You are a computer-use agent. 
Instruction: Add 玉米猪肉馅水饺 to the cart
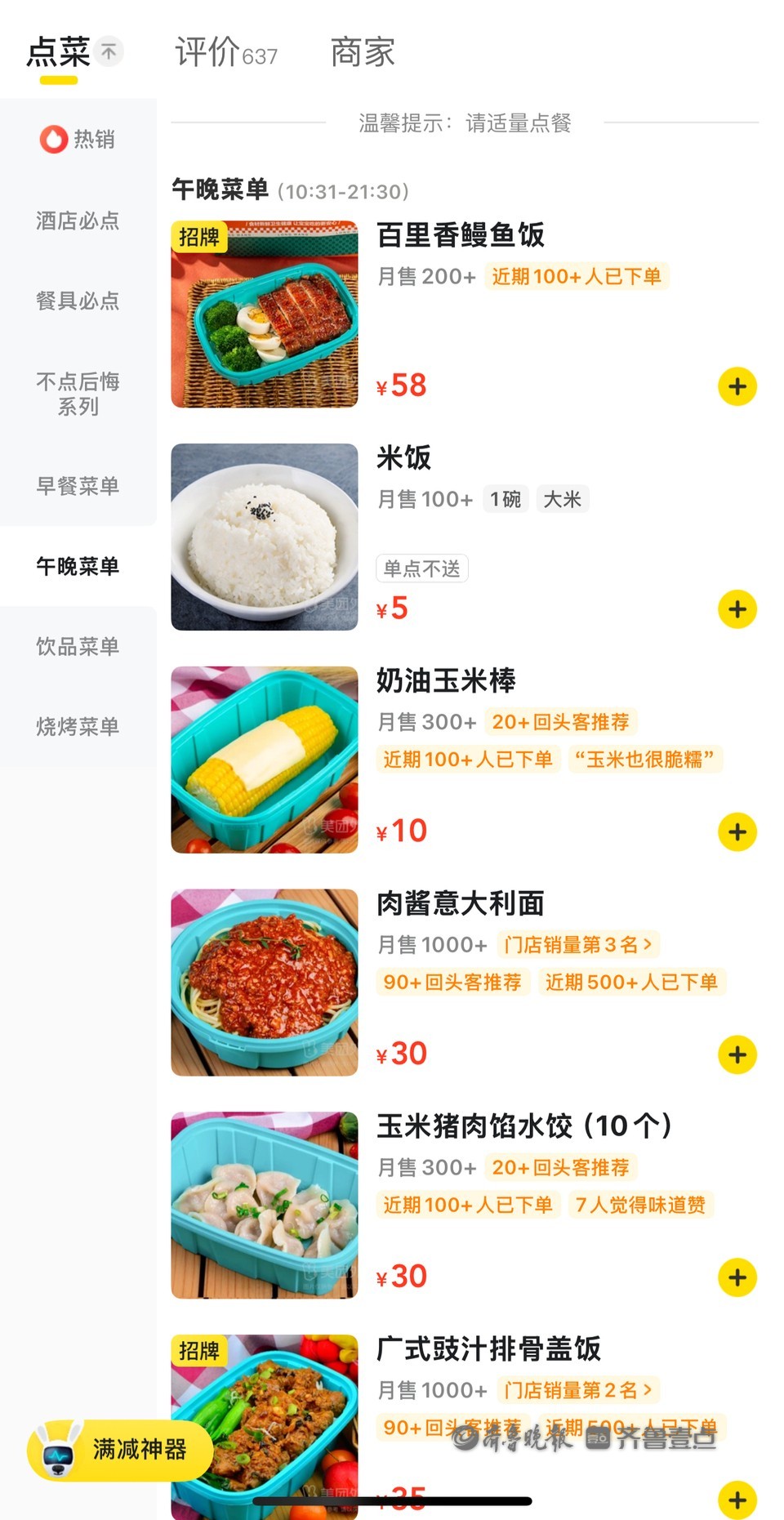[737, 1277]
